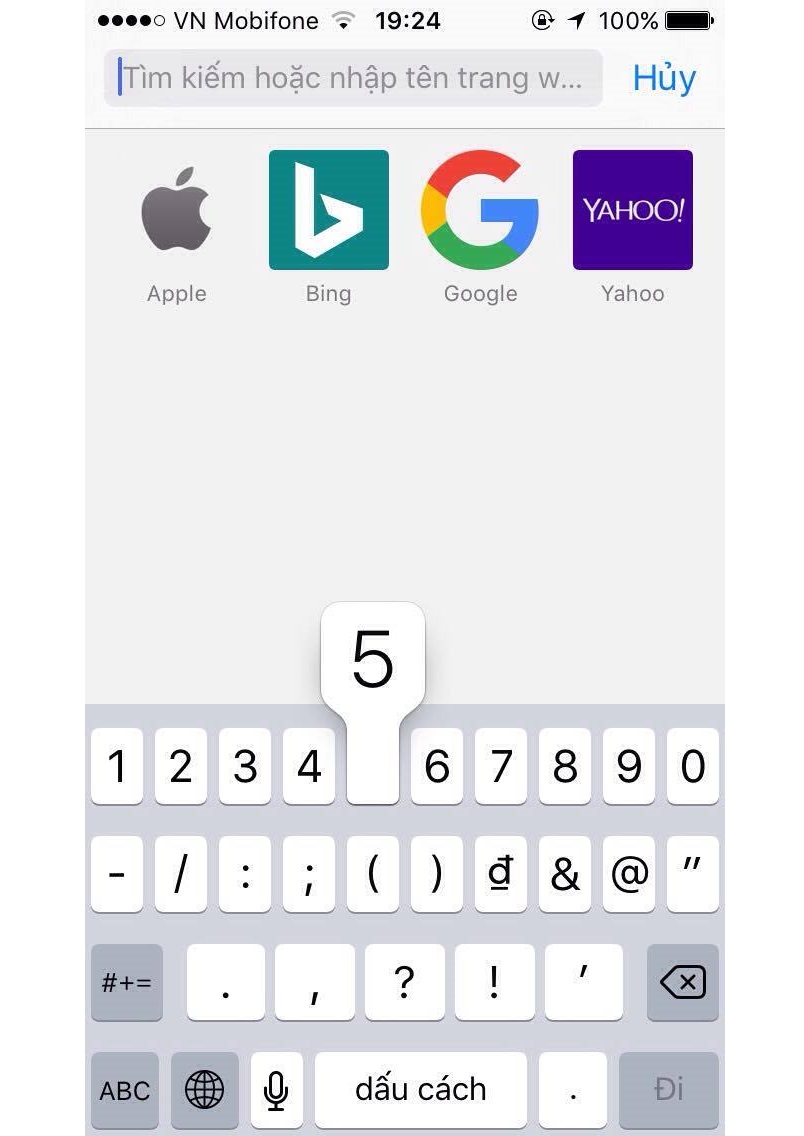Type the number 7 key
804x1136 pixels.
(x=501, y=767)
